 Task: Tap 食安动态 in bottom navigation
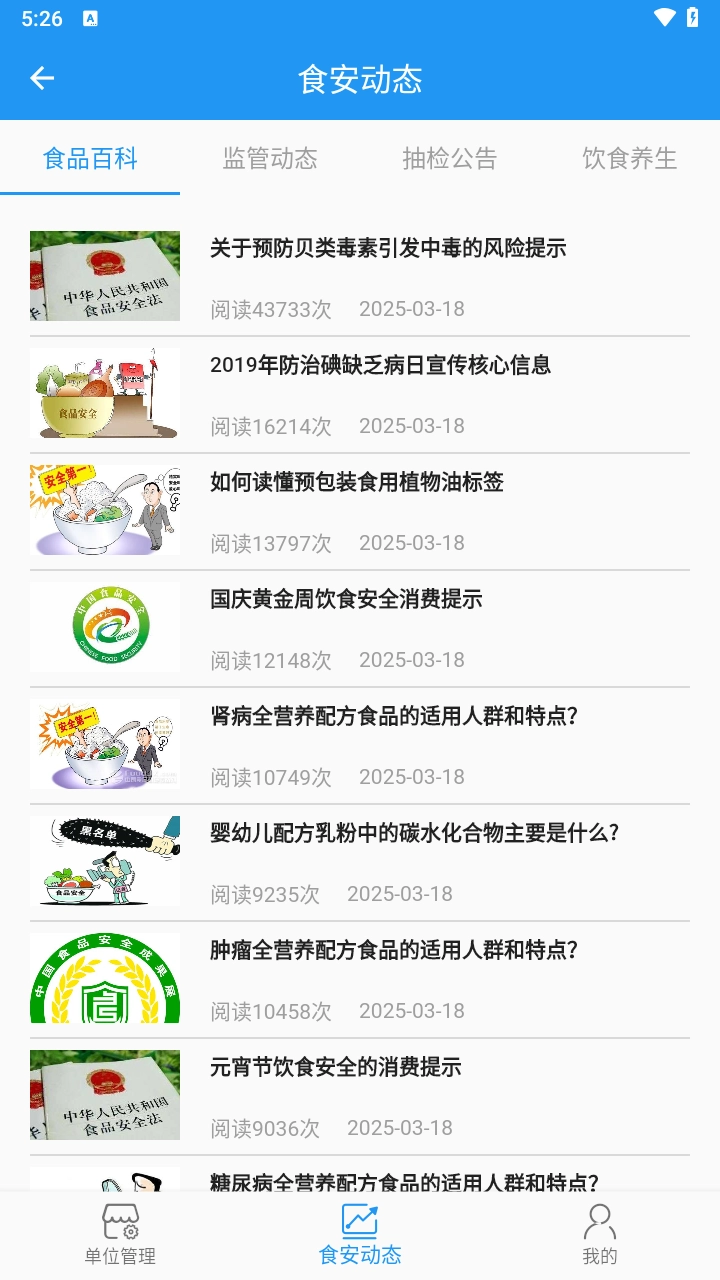(360, 1235)
